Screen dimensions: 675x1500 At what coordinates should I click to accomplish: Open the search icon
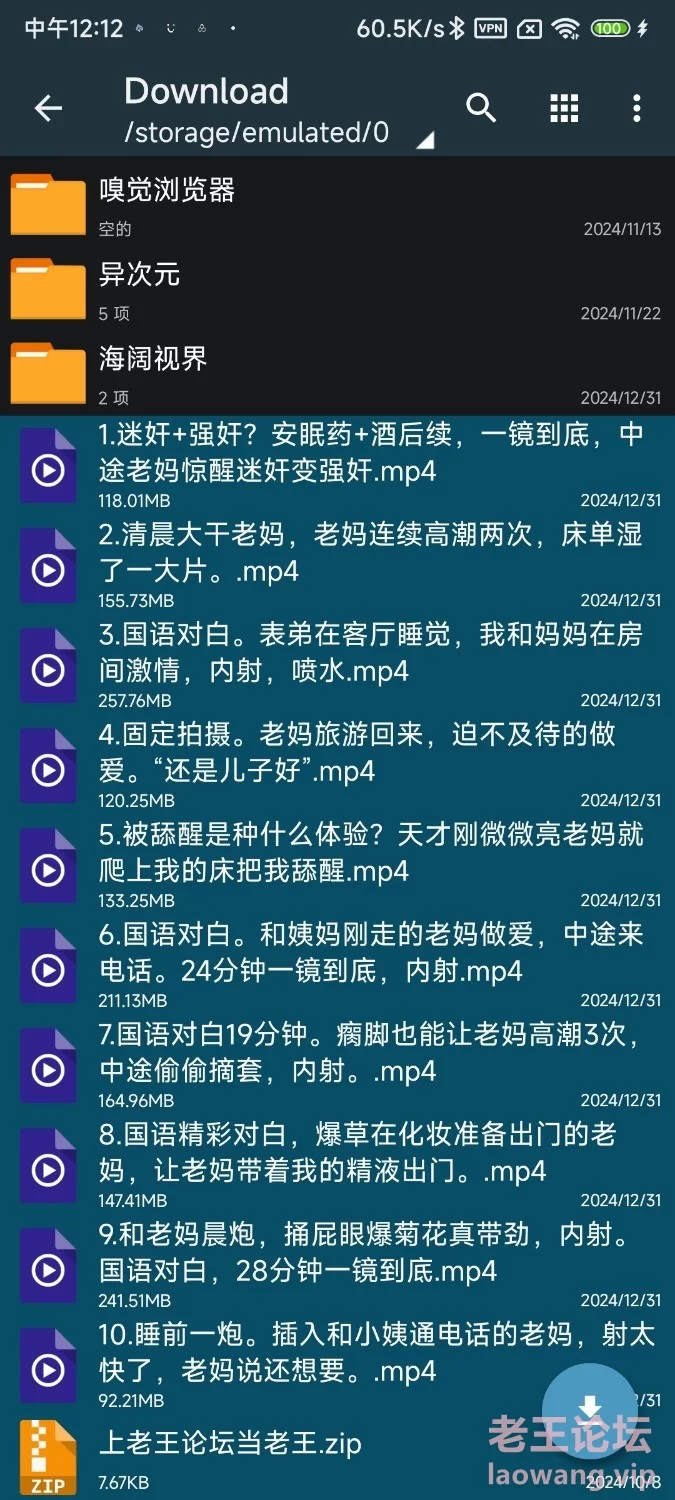(x=481, y=108)
